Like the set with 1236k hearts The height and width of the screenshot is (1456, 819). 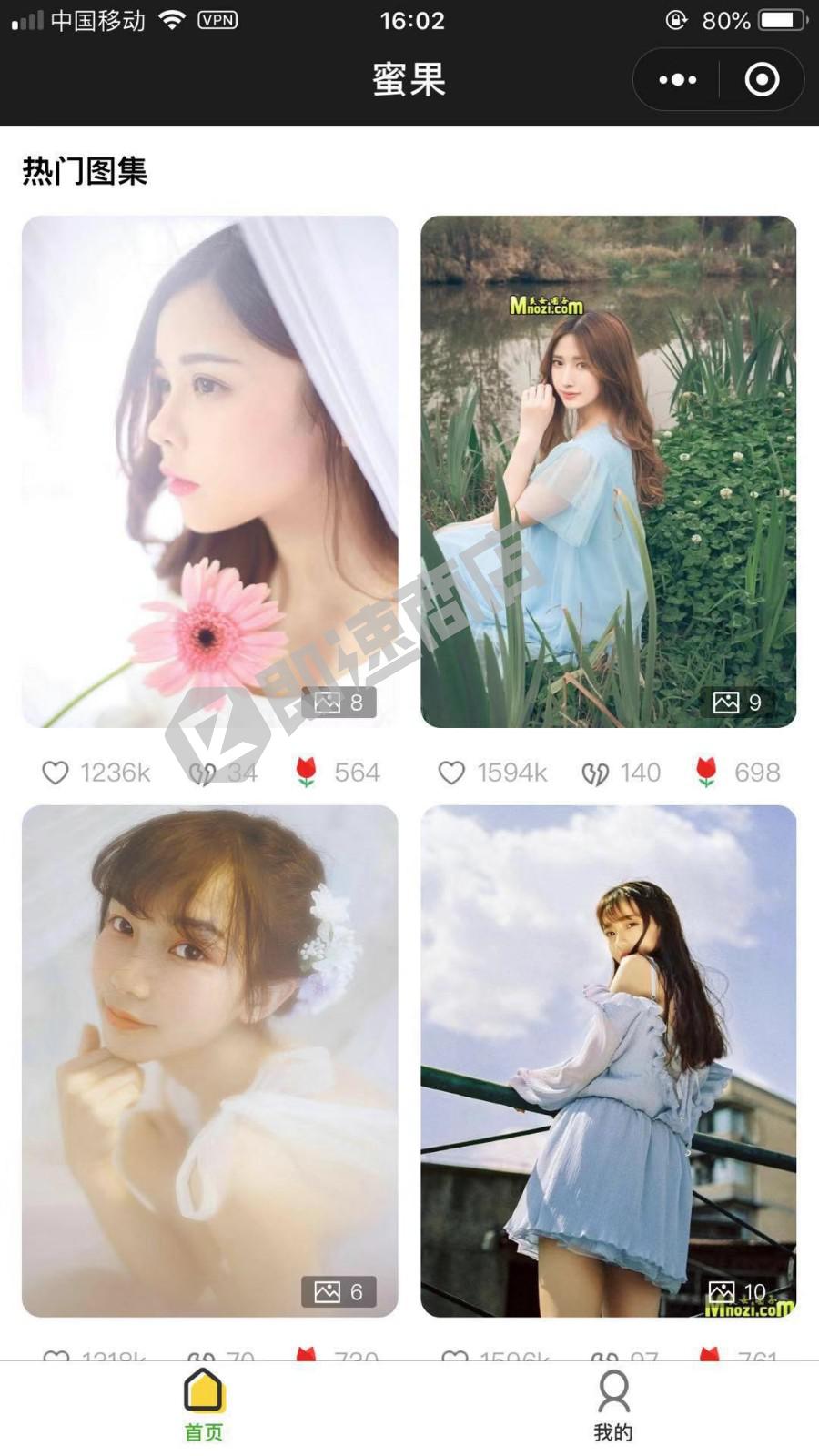(56, 773)
